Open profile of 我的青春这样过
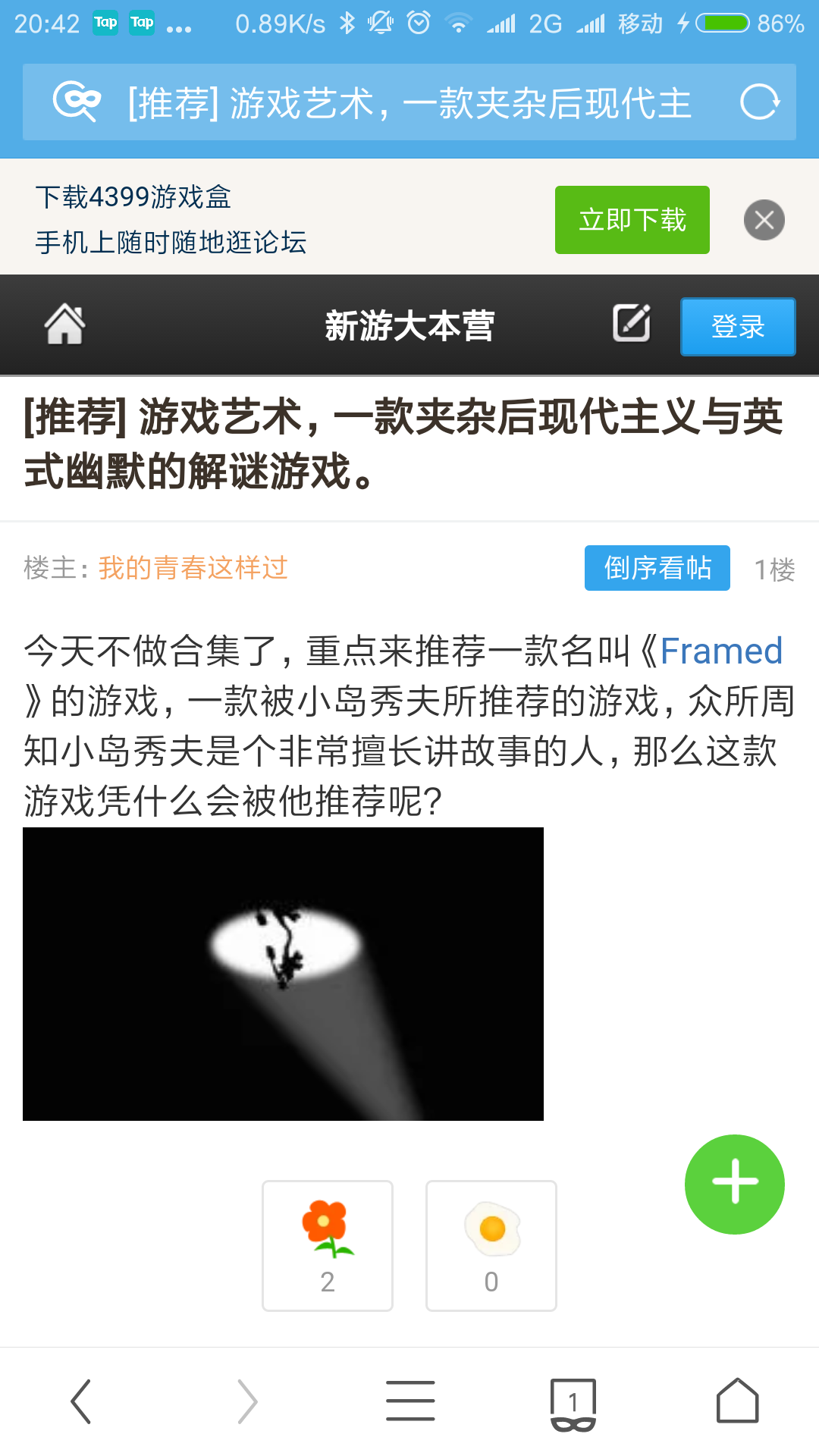Screen dimensions: 819x1456 coord(193,567)
